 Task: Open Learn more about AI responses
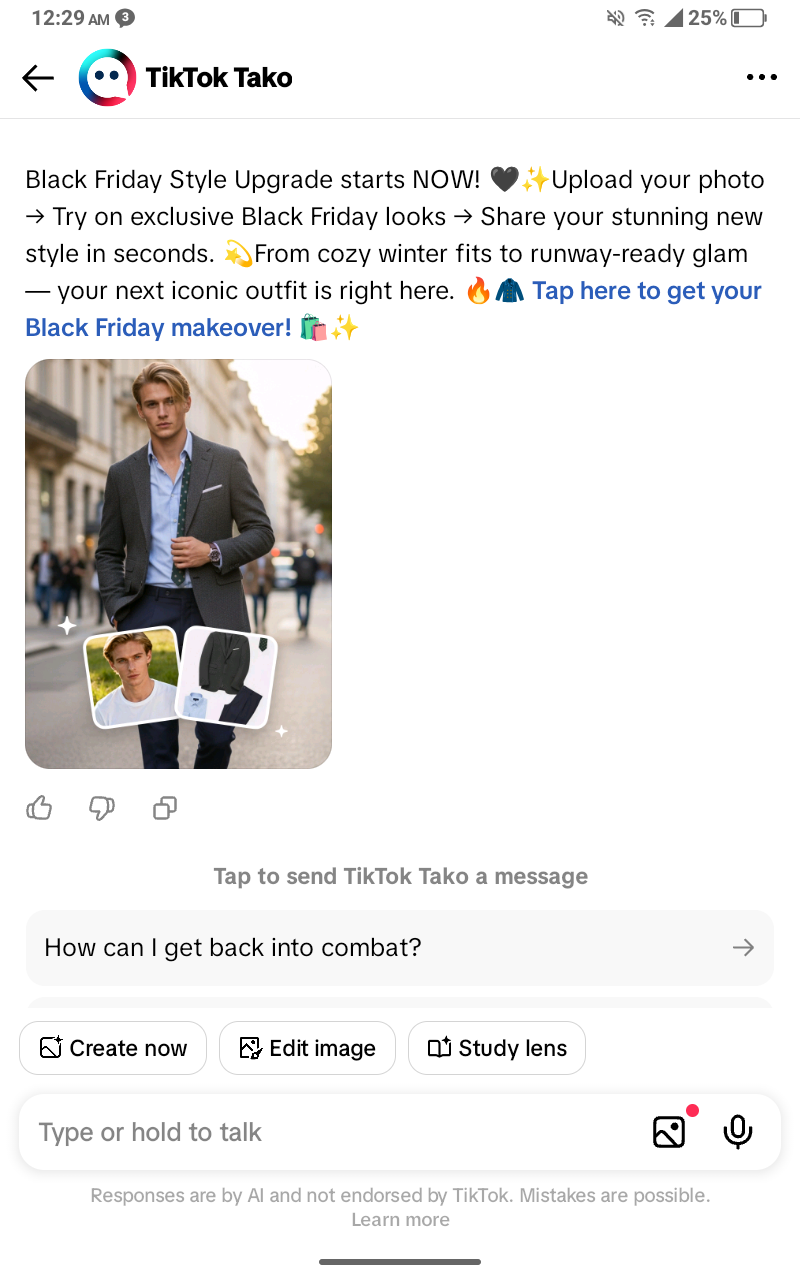click(400, 1220)
